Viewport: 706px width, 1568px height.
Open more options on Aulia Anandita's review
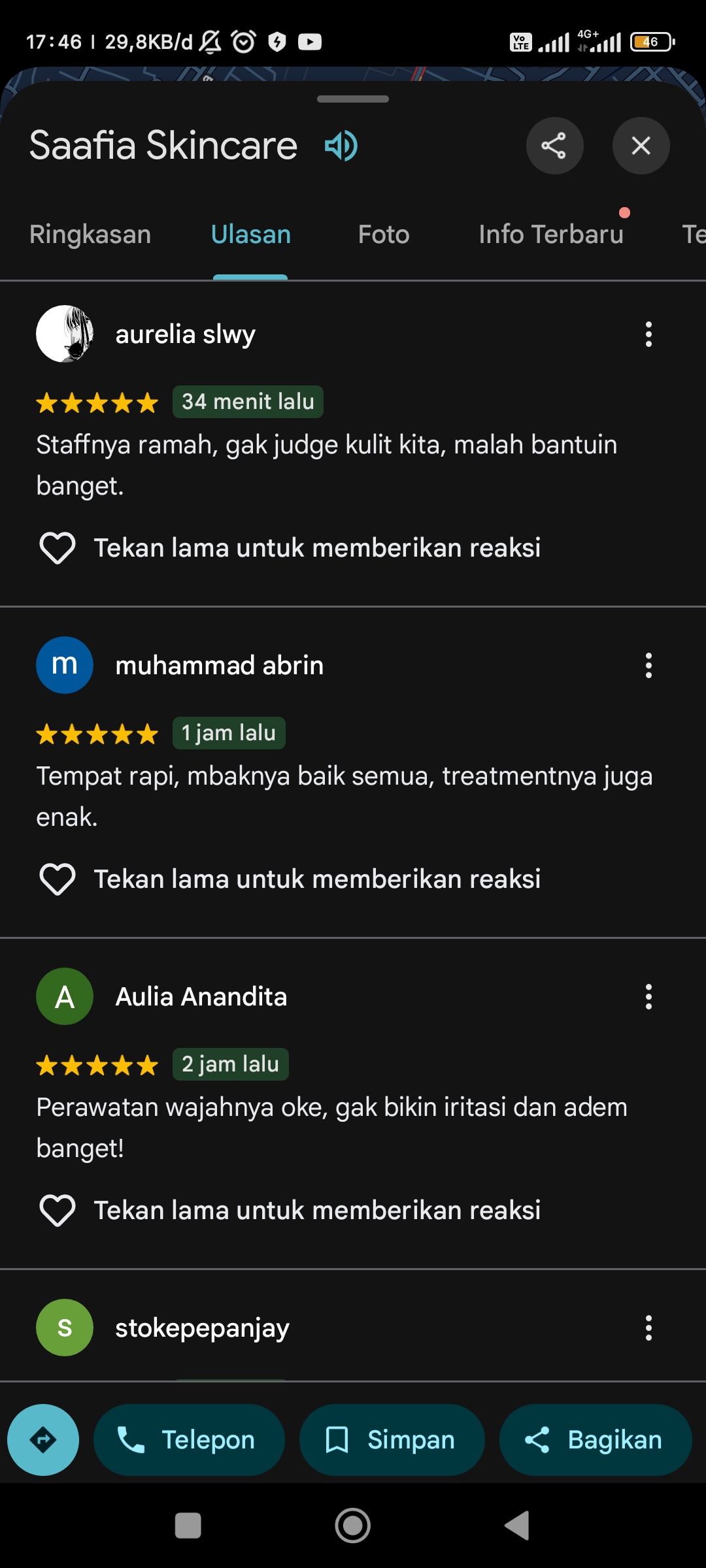pos(648,996)
